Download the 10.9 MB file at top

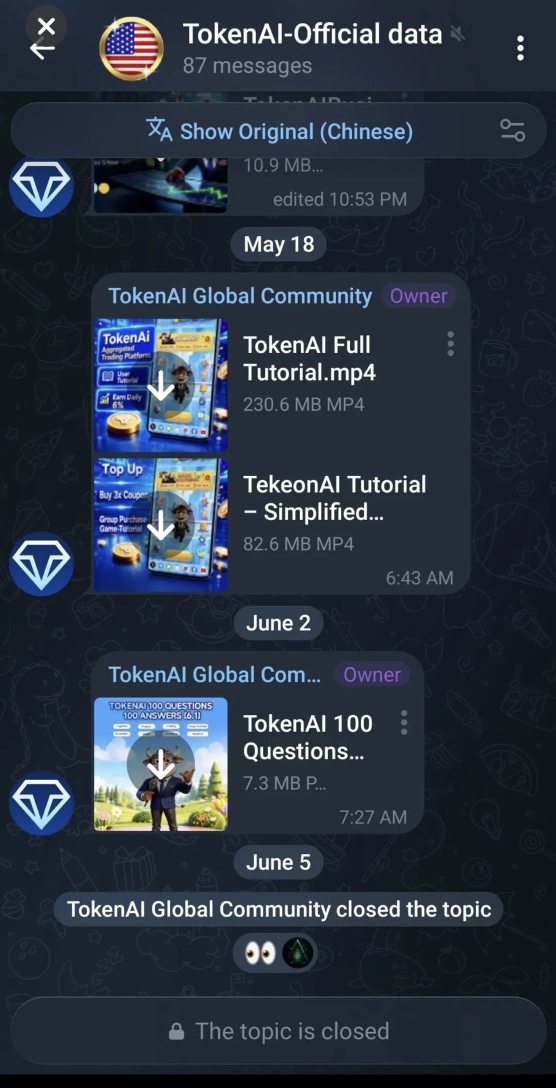click(161, 183)
